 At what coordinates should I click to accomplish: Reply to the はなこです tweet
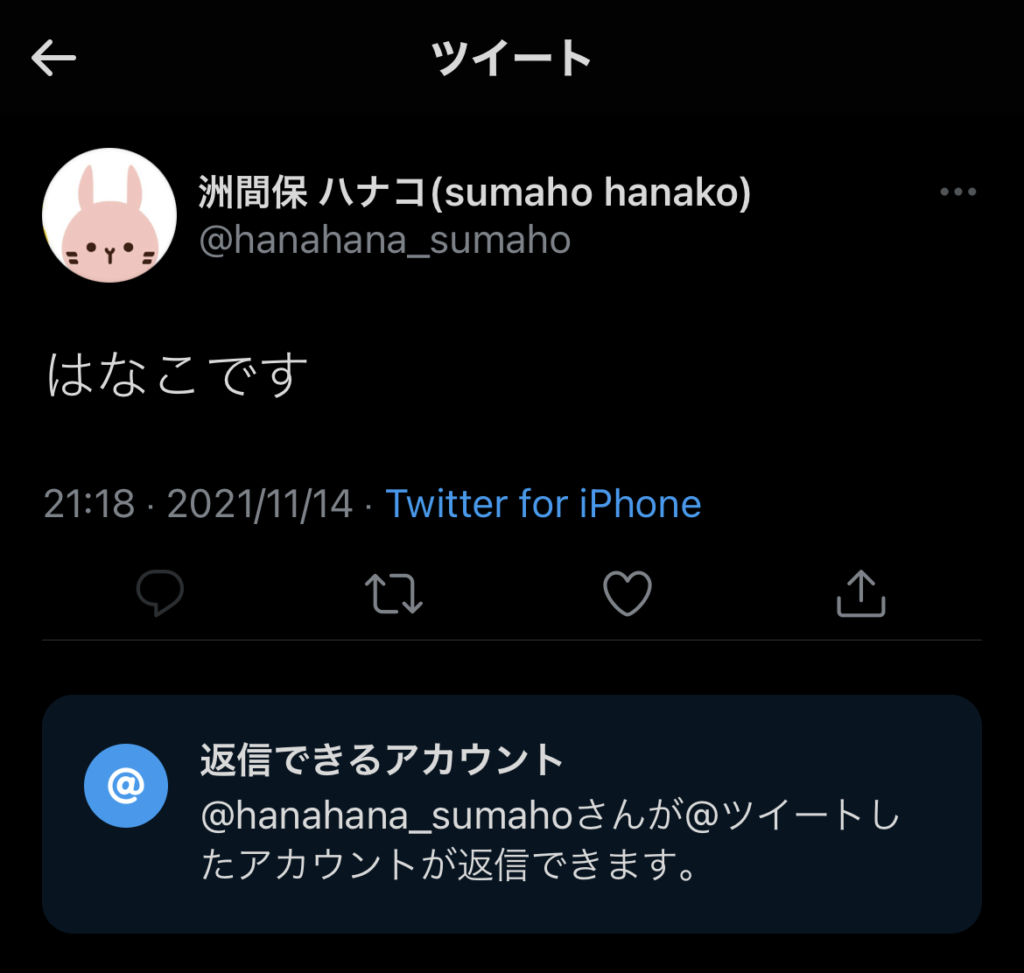coord(160,594)
